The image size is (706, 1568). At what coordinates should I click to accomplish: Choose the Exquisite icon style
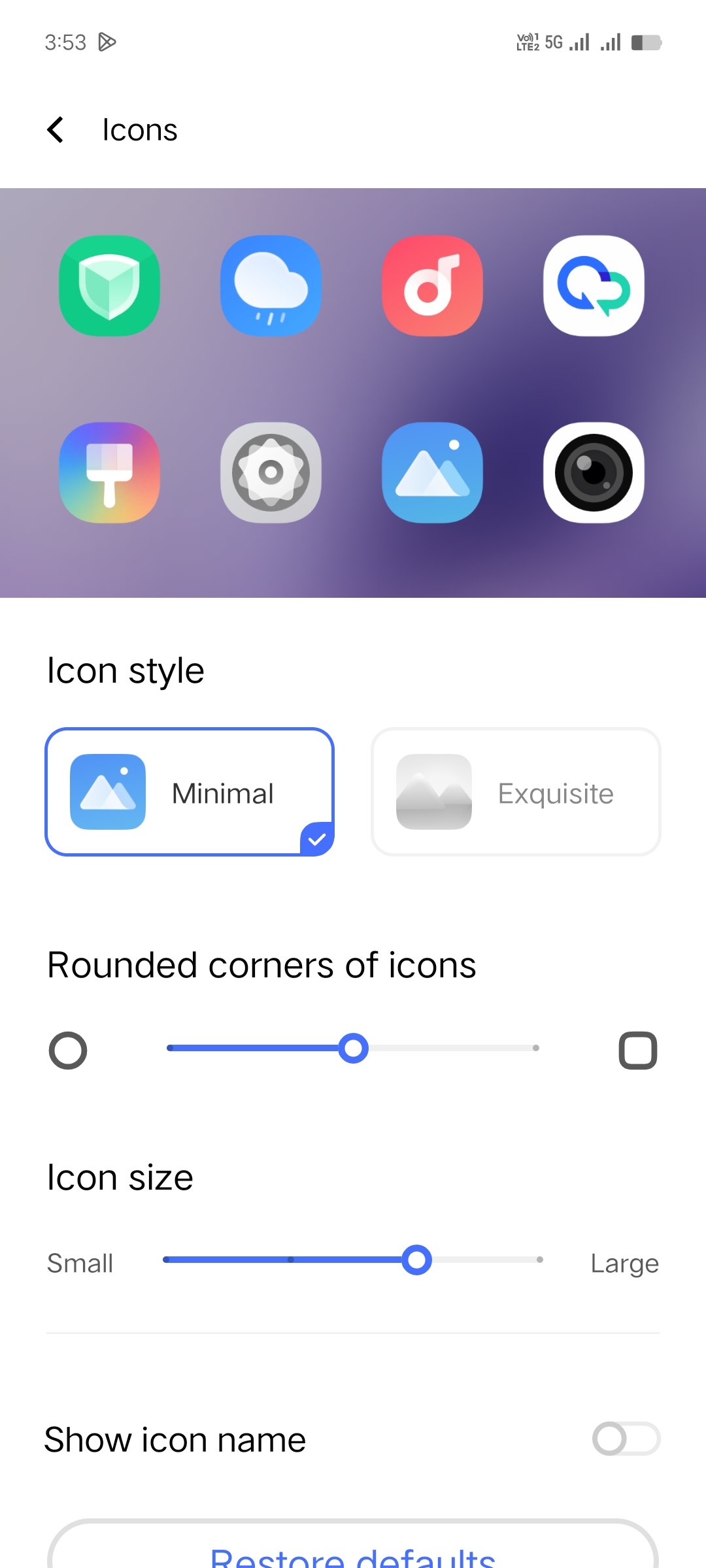[516, 792]
